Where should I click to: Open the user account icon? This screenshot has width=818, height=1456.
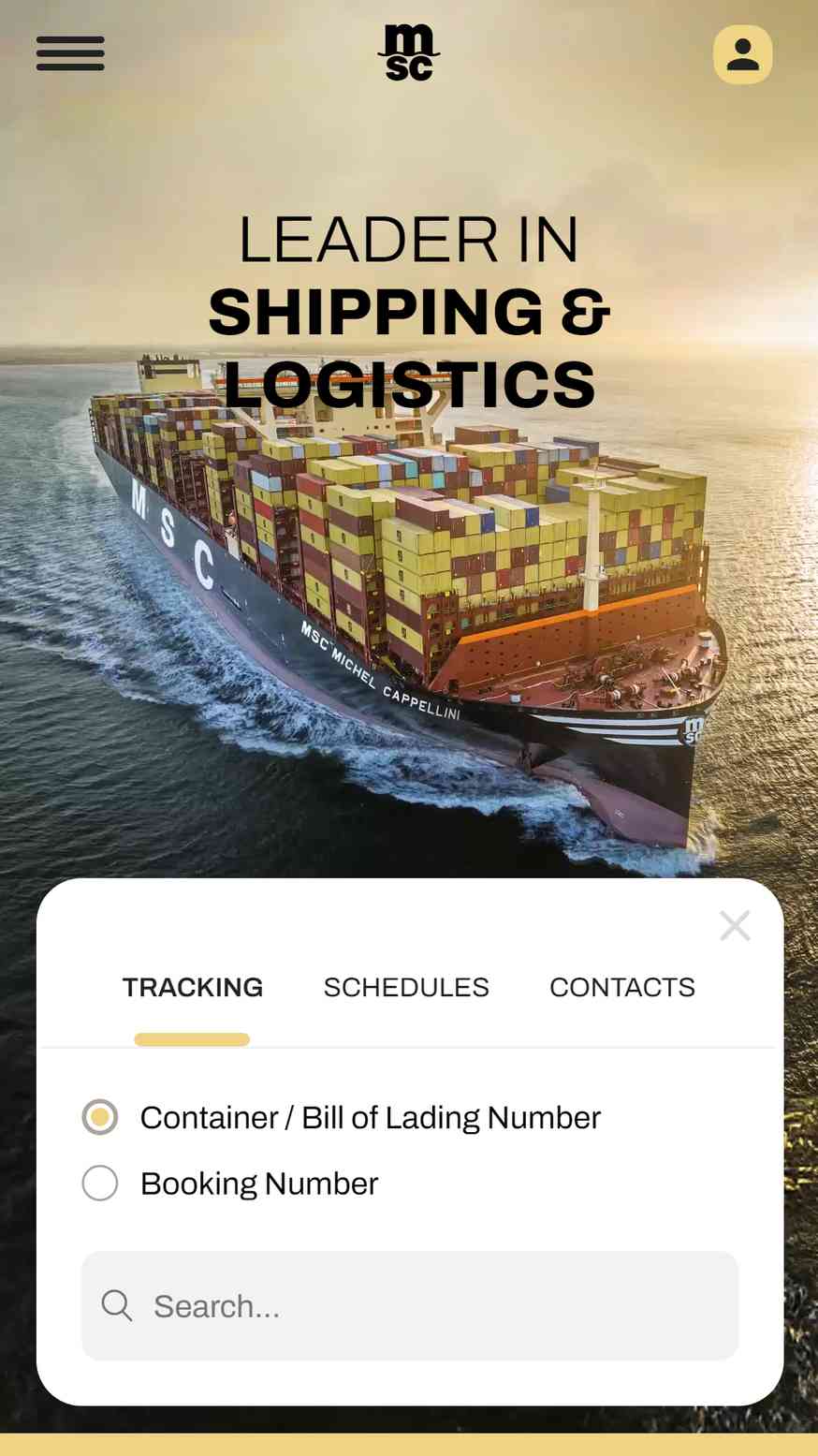point(742,54)
